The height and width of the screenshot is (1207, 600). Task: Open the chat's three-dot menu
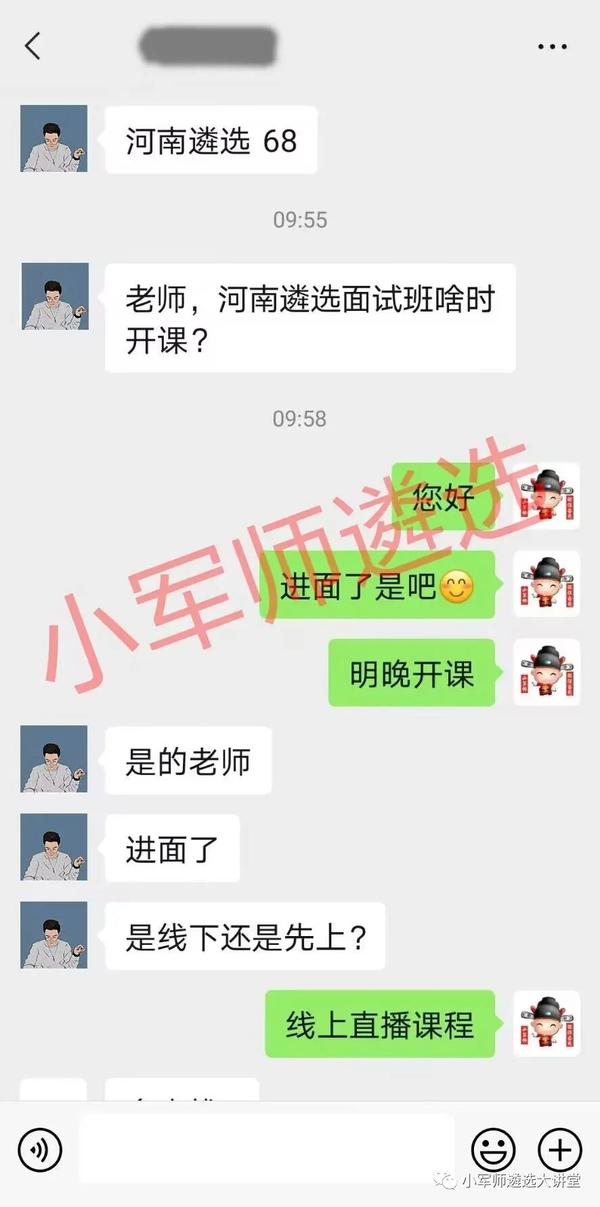(553, 47)
